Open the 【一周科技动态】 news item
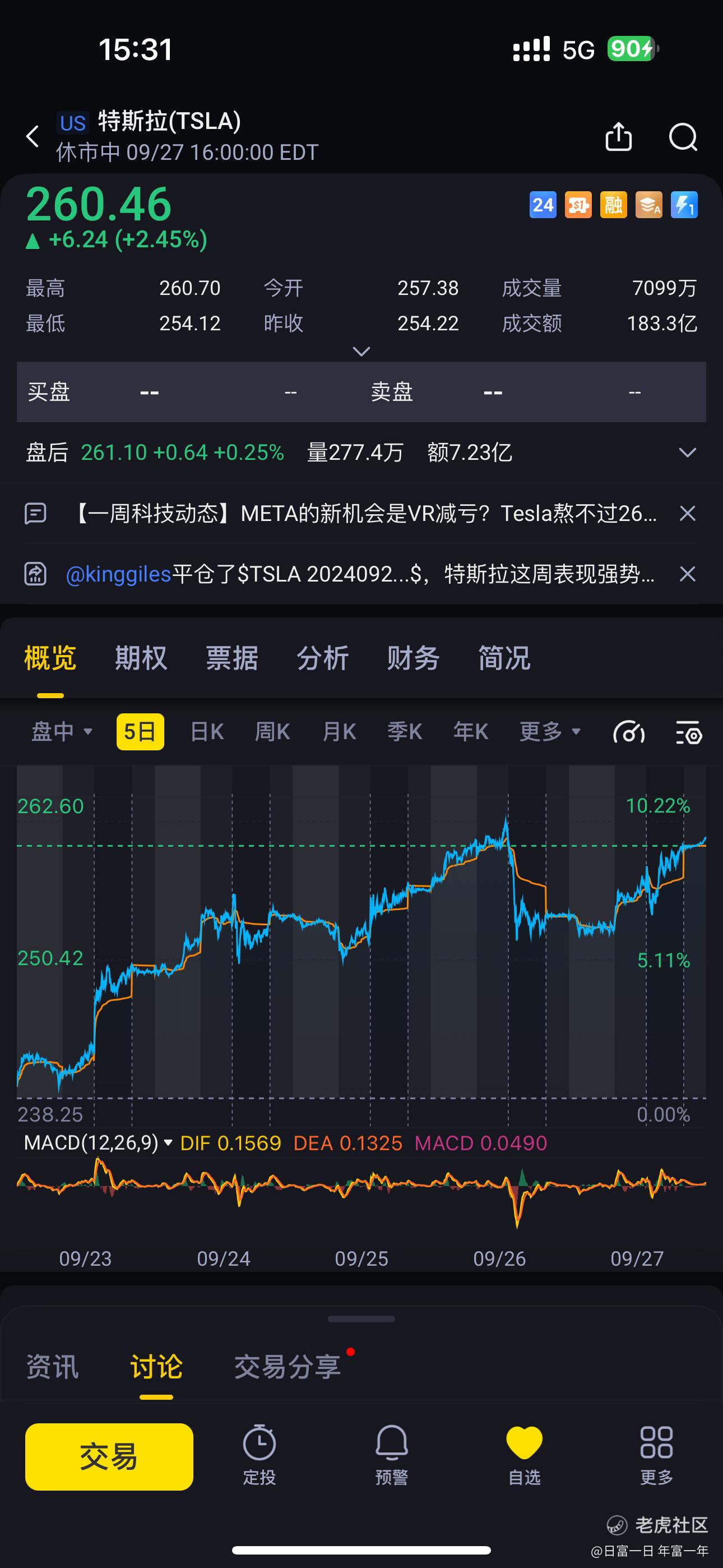Screen dimensions: 723x1568 click(x=365, y=513)
